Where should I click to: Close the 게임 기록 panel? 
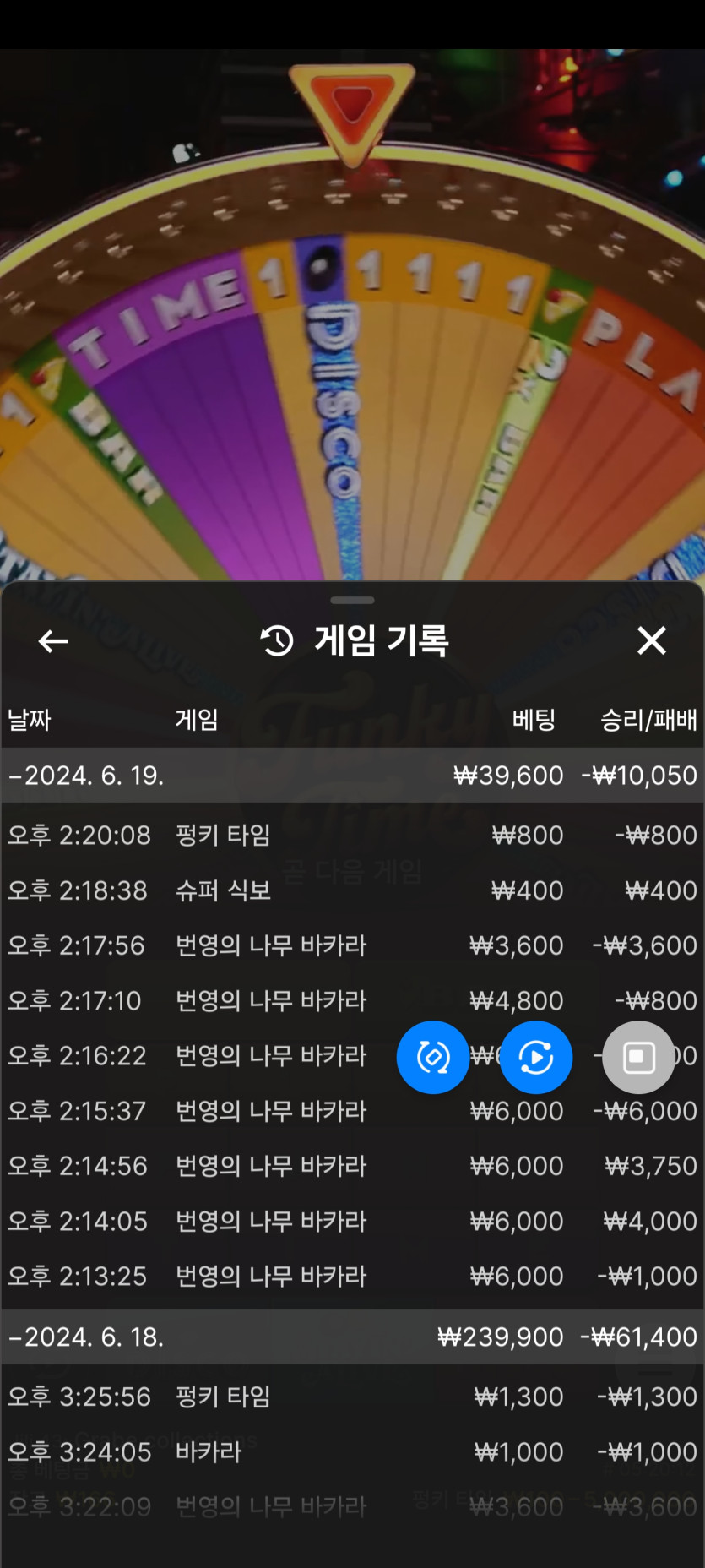651,640
